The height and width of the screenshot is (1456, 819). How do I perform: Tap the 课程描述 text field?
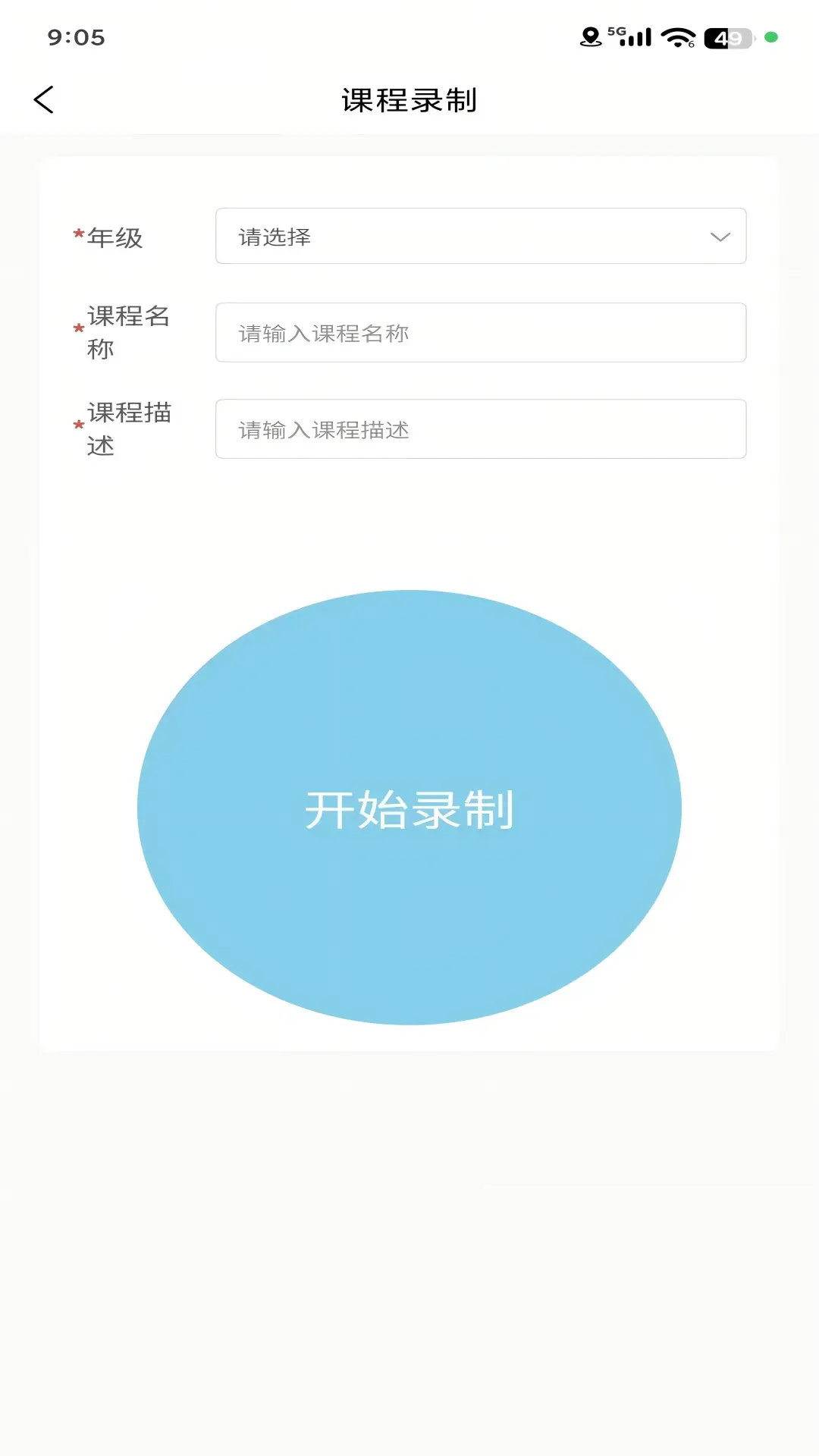[481, 429]
